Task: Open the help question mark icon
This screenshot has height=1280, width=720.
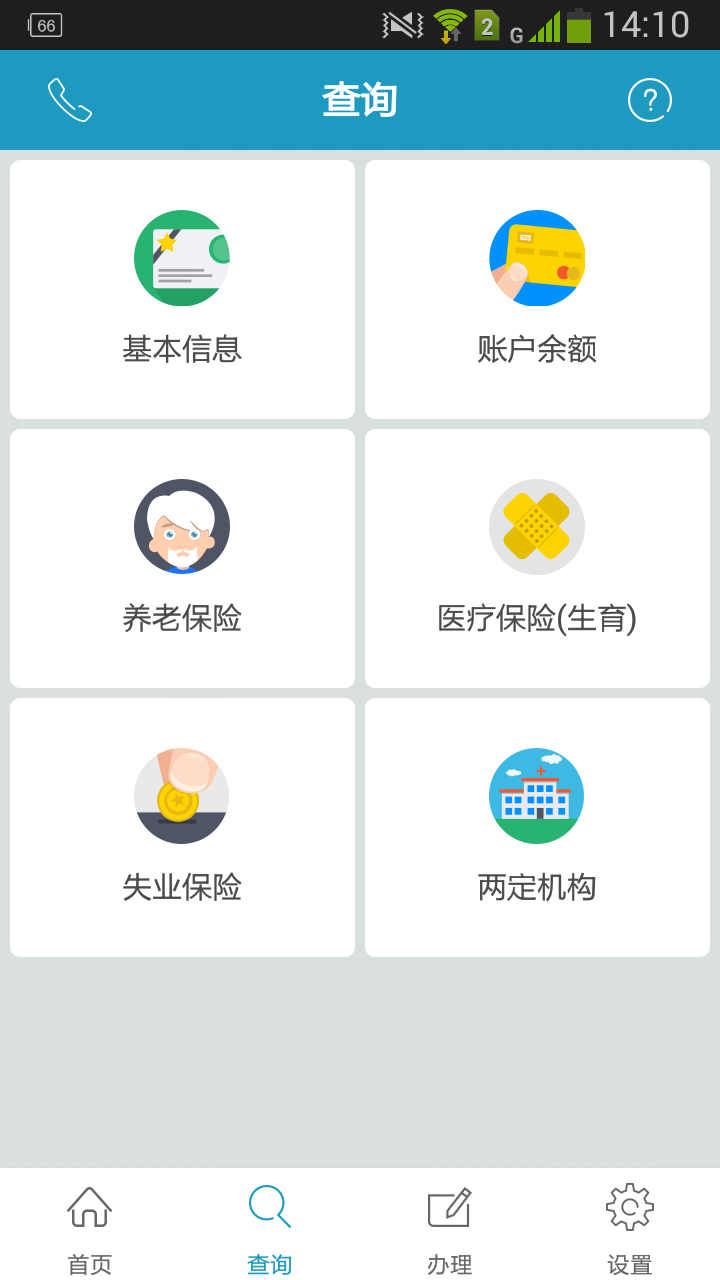Action: (649, 100)
